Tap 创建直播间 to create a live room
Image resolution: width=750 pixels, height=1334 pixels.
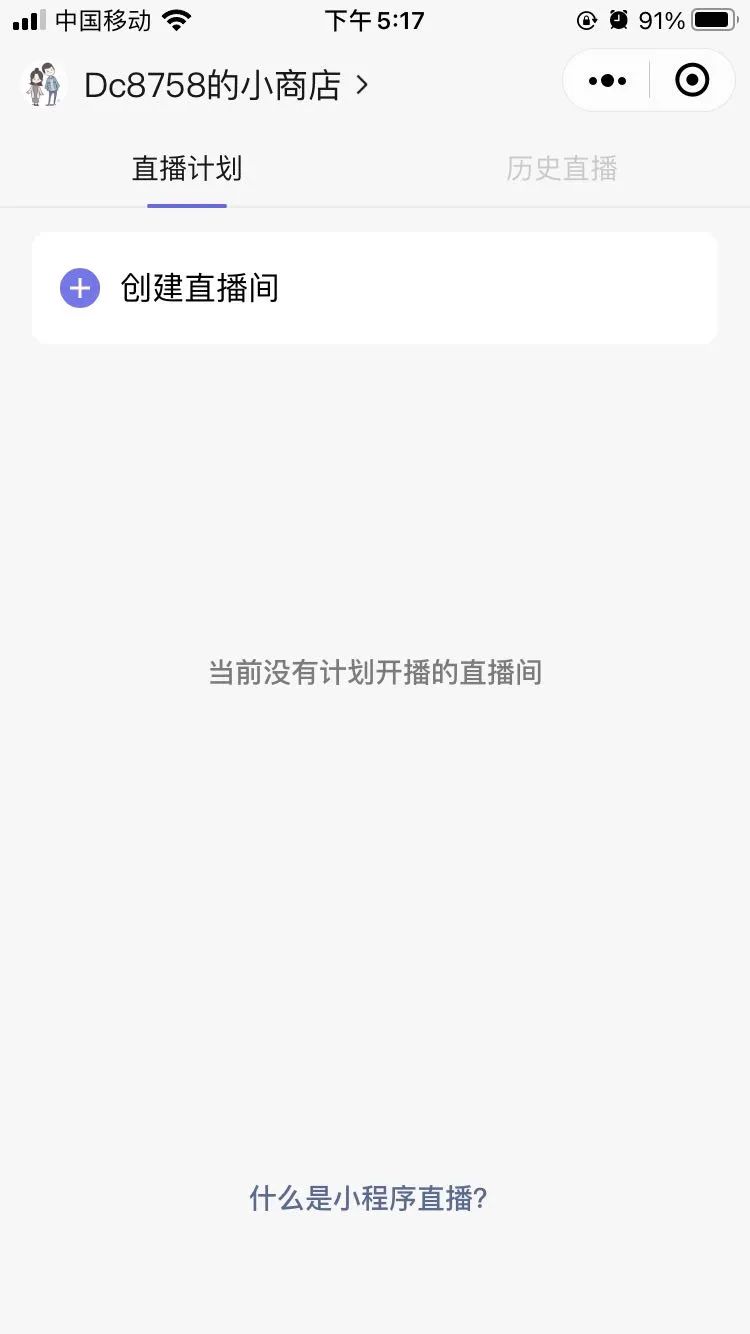click(375, 288)
